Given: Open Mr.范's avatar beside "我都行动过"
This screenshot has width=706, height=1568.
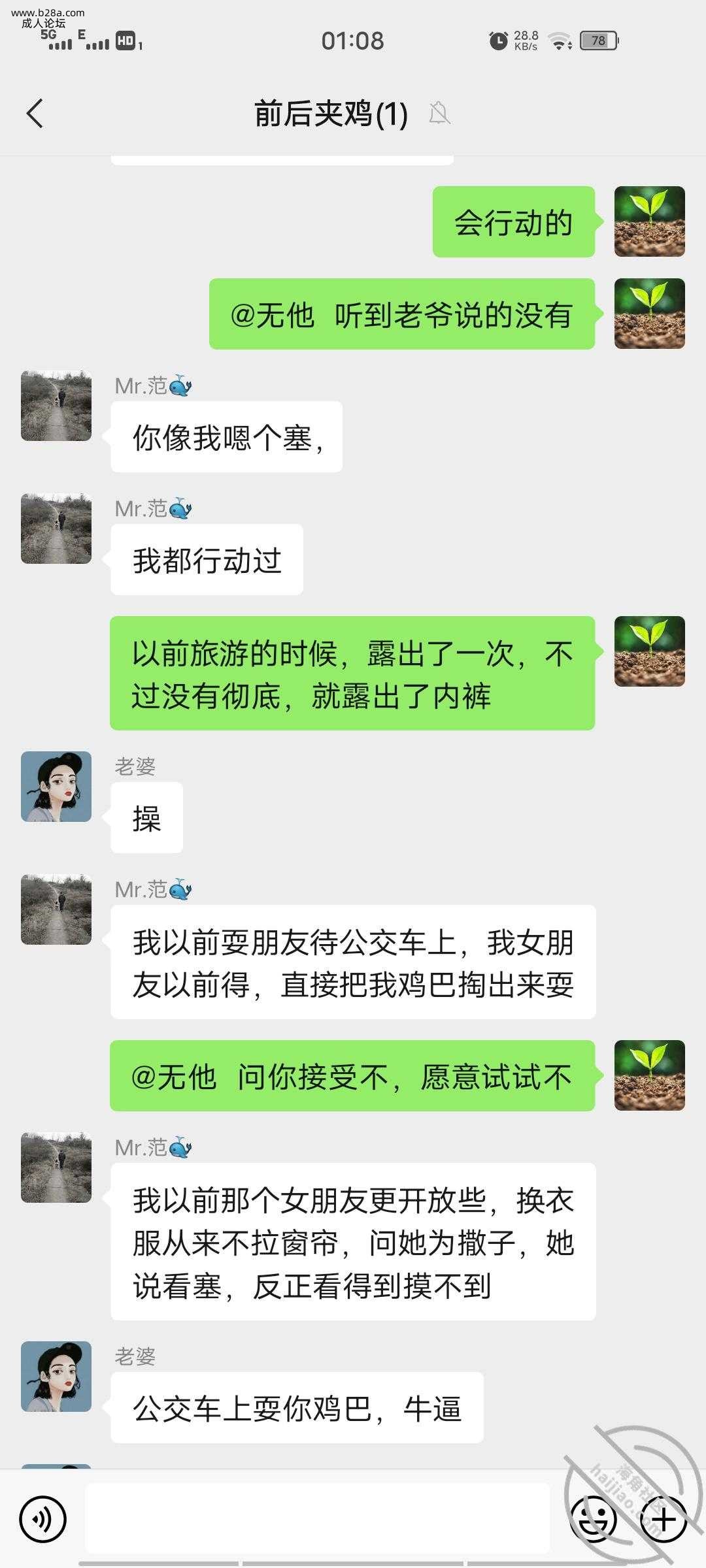Looking at the screenshot, I should pyautogui.click(x=56, y=529).
